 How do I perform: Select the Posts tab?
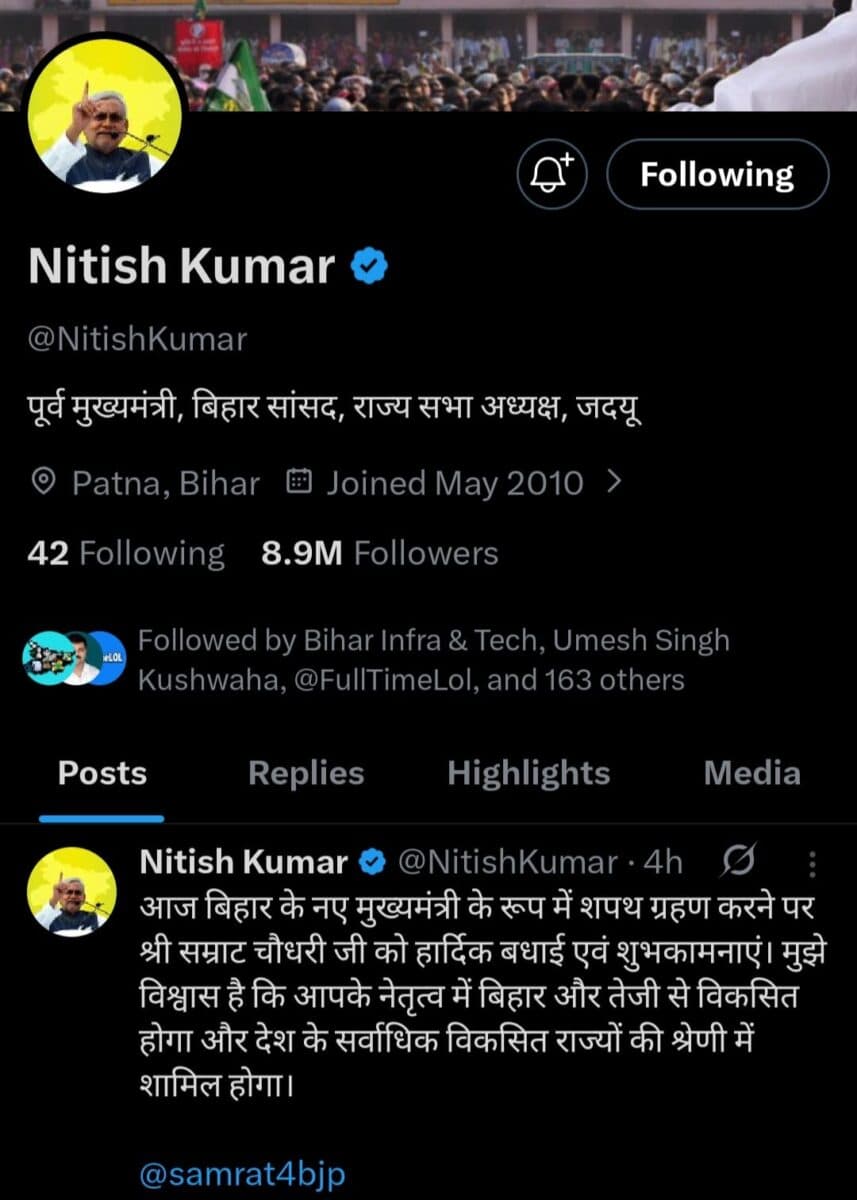102,773
